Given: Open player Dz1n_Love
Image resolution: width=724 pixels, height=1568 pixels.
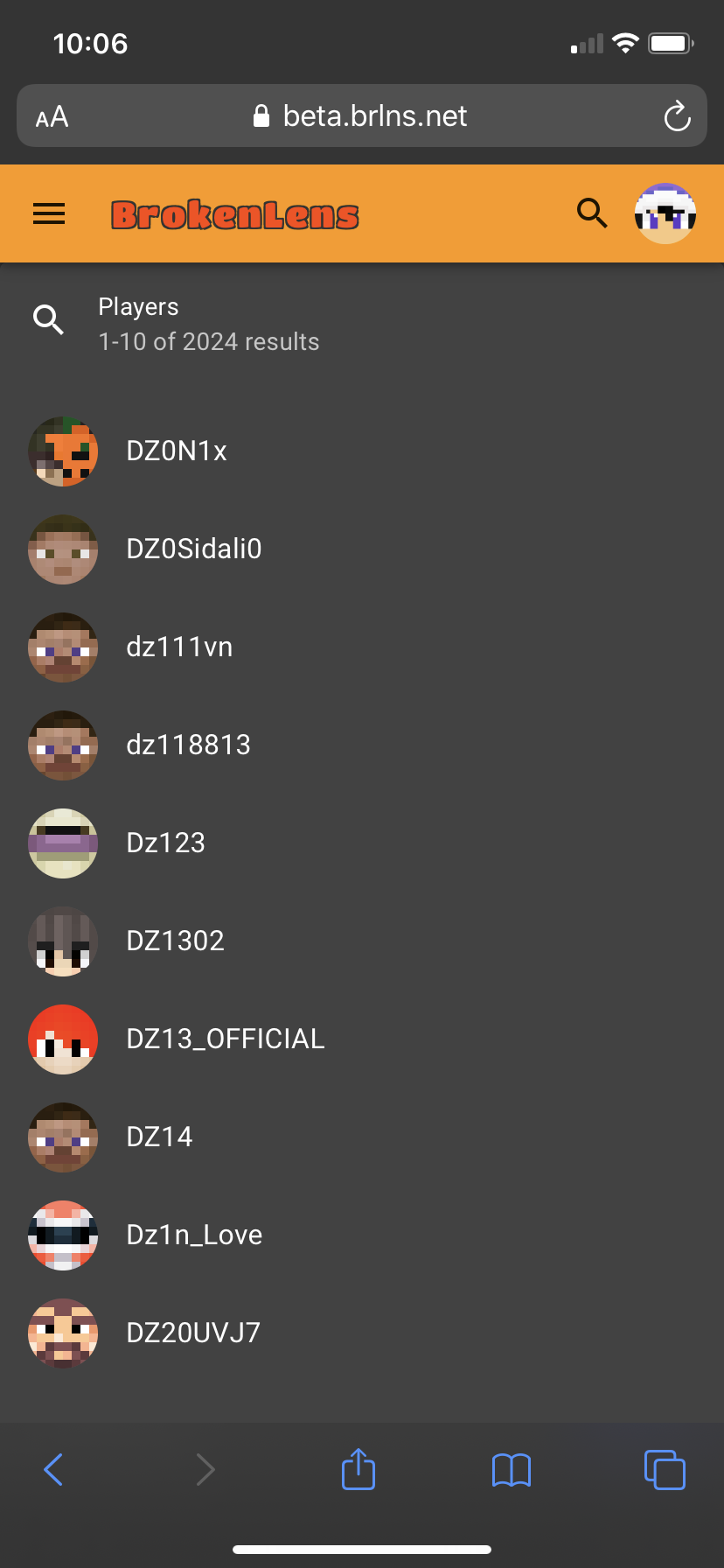Looking at the screenshot, I should pos(362,1235).
